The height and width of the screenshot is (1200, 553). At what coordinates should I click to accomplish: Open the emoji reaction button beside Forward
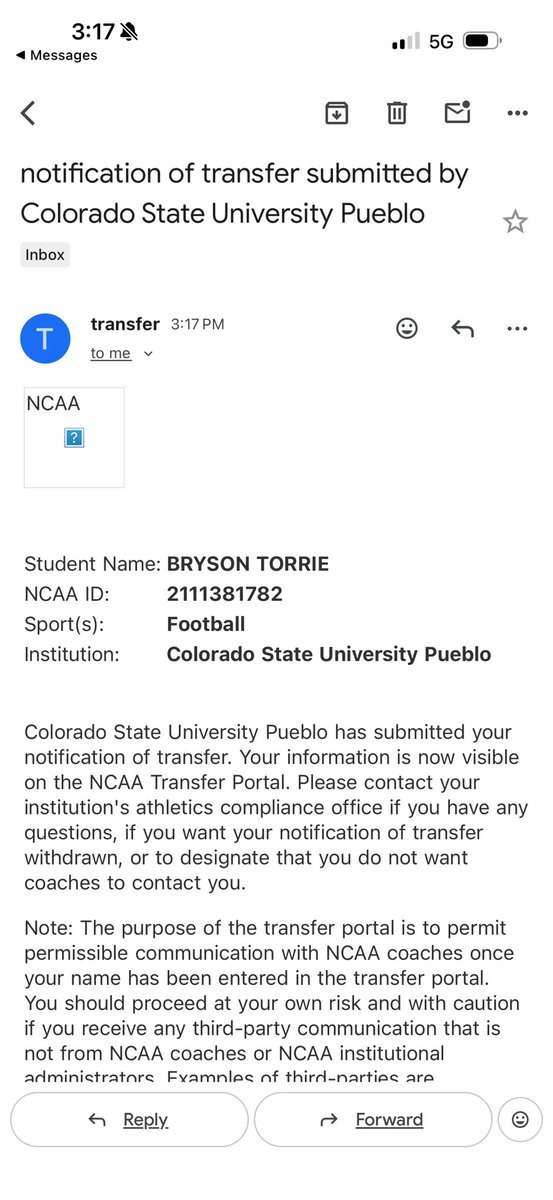click(x=520, y=1120)
